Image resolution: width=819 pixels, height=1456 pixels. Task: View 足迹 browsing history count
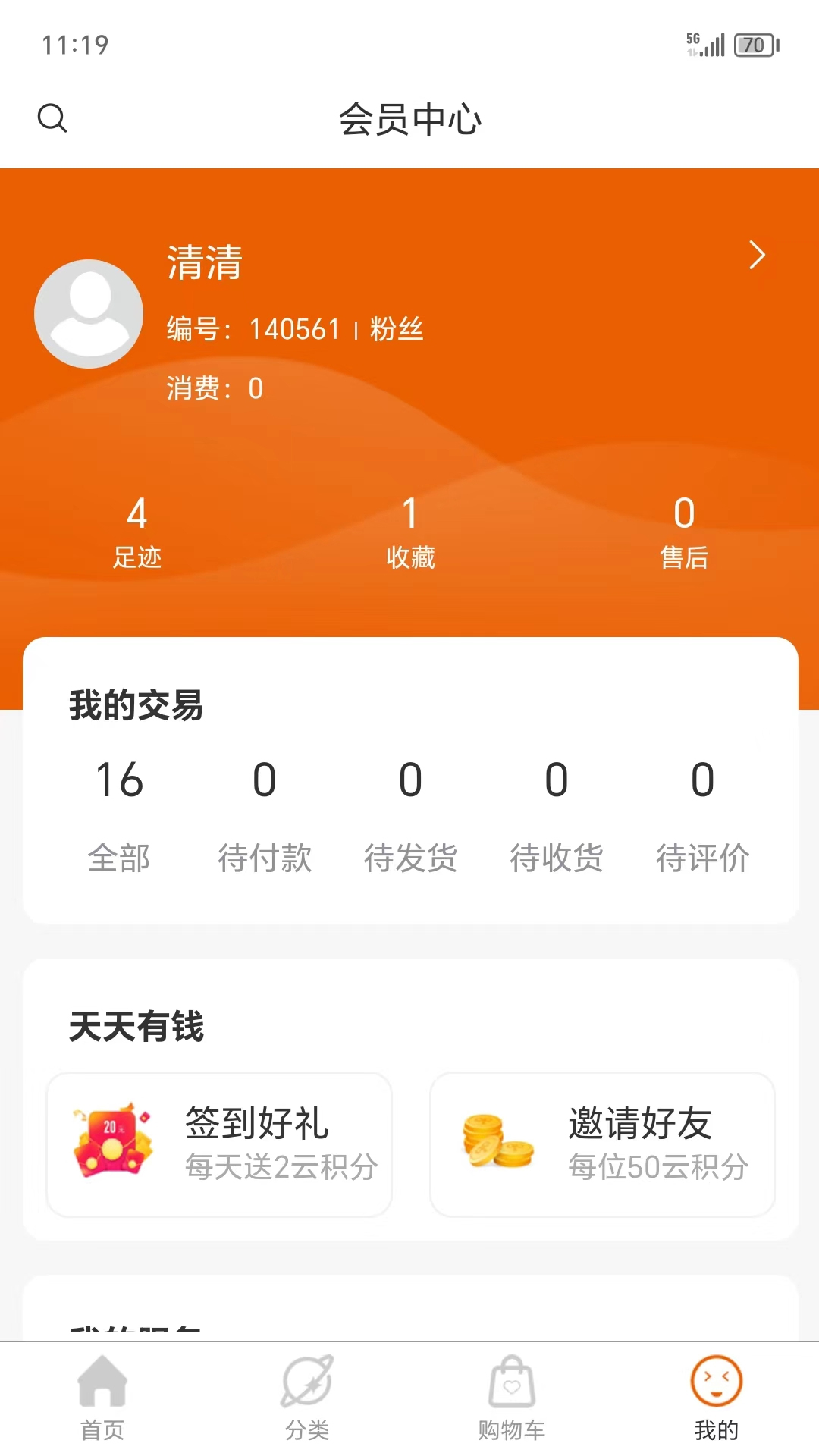(x=136, y=531)
